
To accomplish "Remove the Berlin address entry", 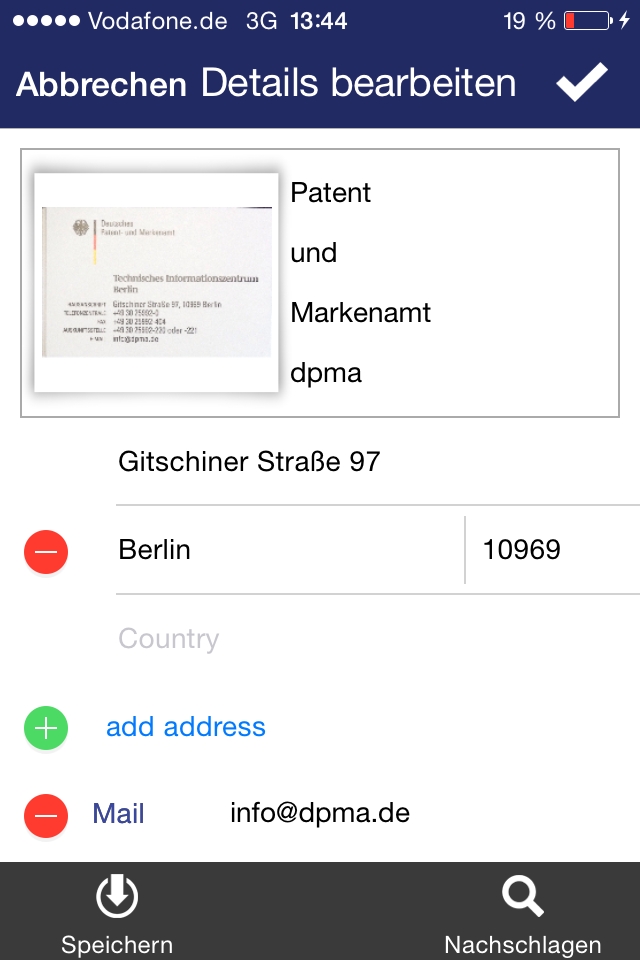I will pos(46,551).
